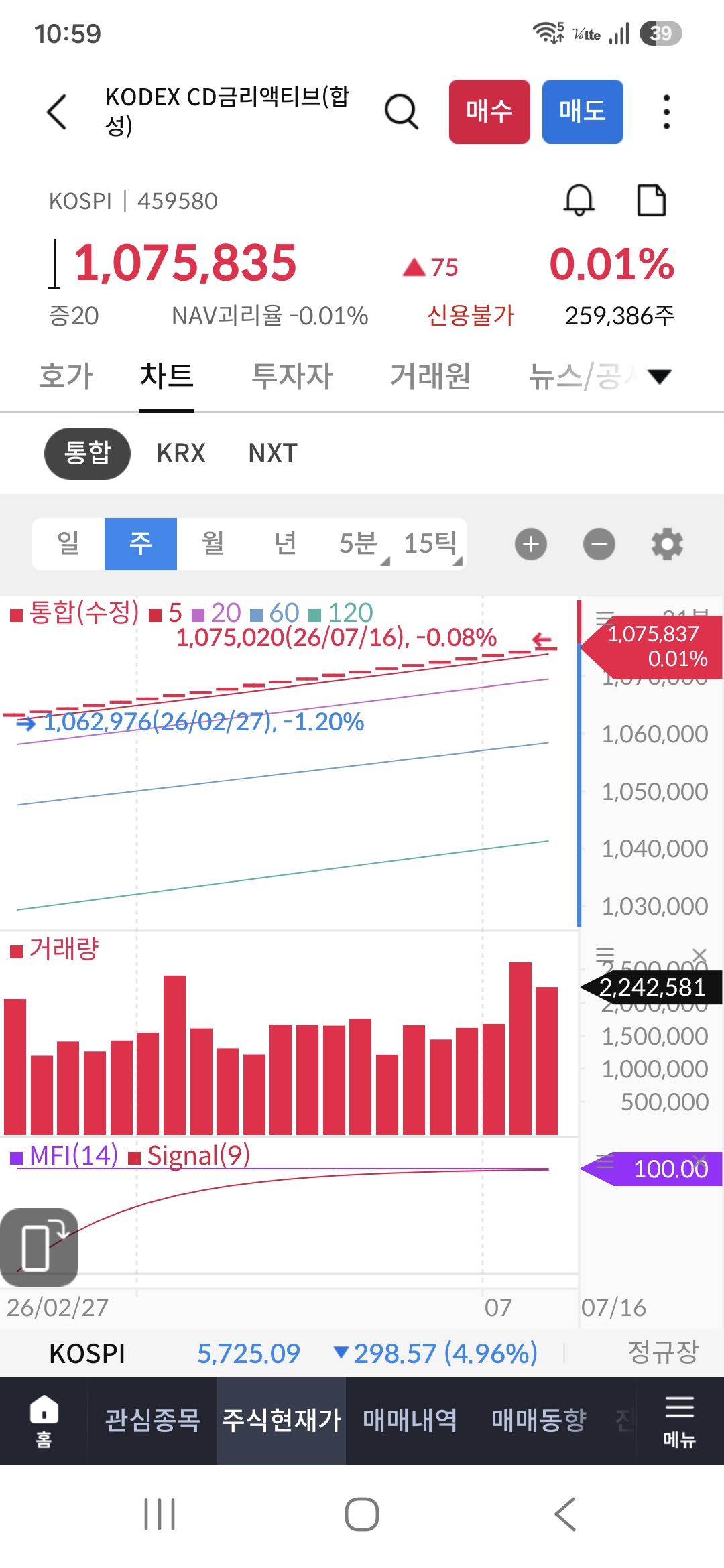Image resolution: width=724 pixels, height=1568 pixels.
Task: Open chart settings gear
Action: click(x=668, y=544)
